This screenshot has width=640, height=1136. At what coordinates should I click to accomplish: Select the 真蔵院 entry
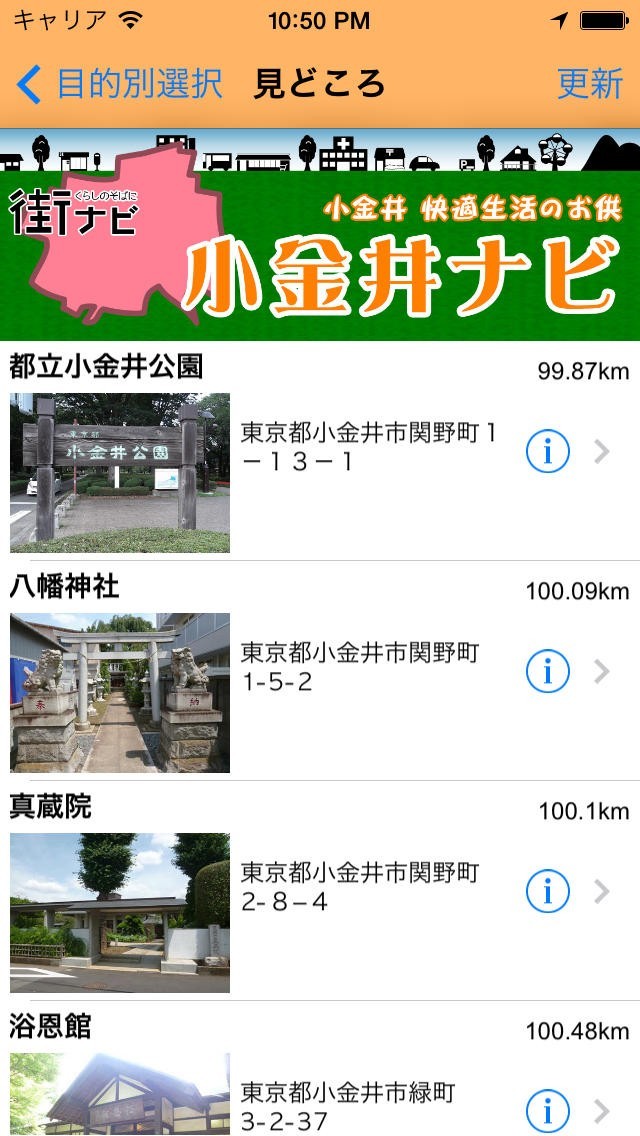(x=300, y=890)
